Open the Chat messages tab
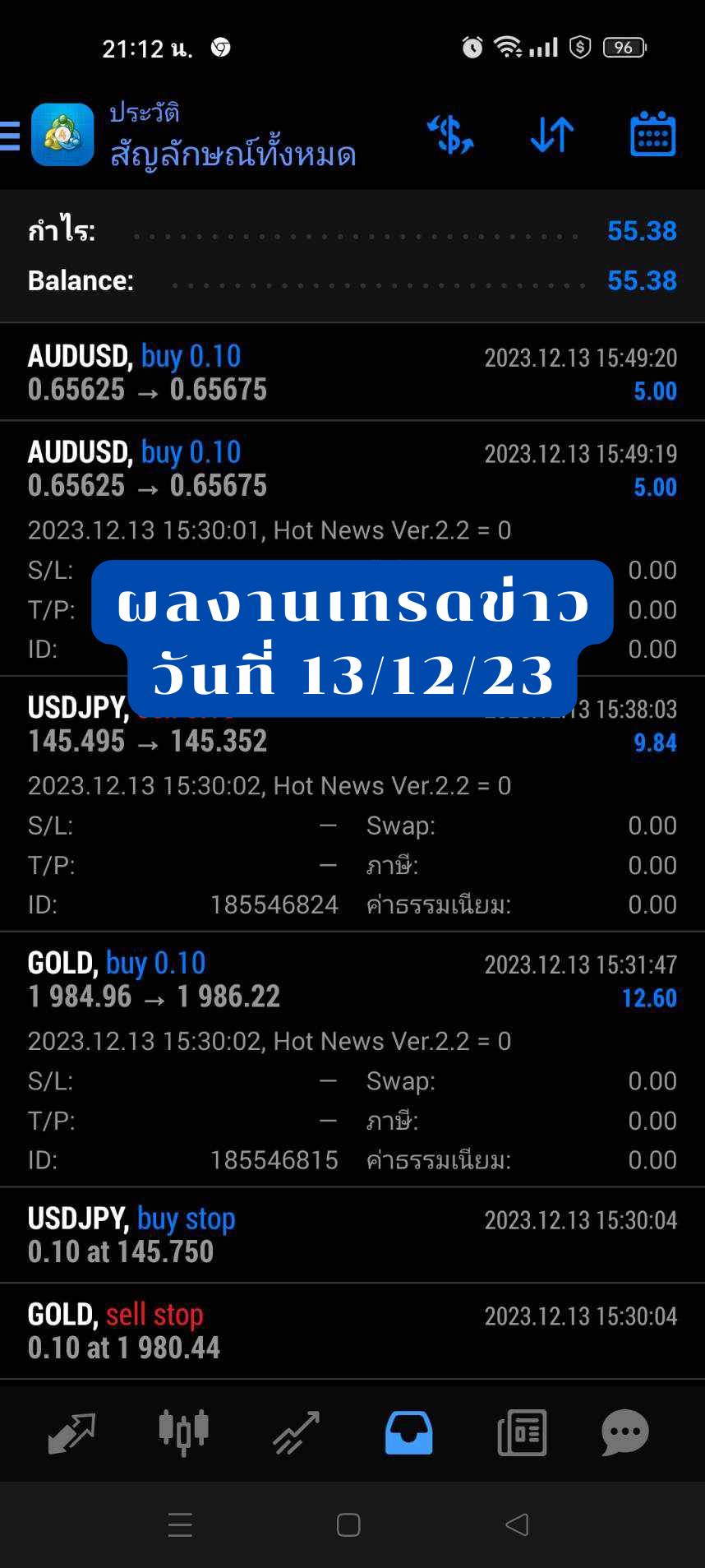This screenshot has height=1568, width=705. pos(625,1433)
